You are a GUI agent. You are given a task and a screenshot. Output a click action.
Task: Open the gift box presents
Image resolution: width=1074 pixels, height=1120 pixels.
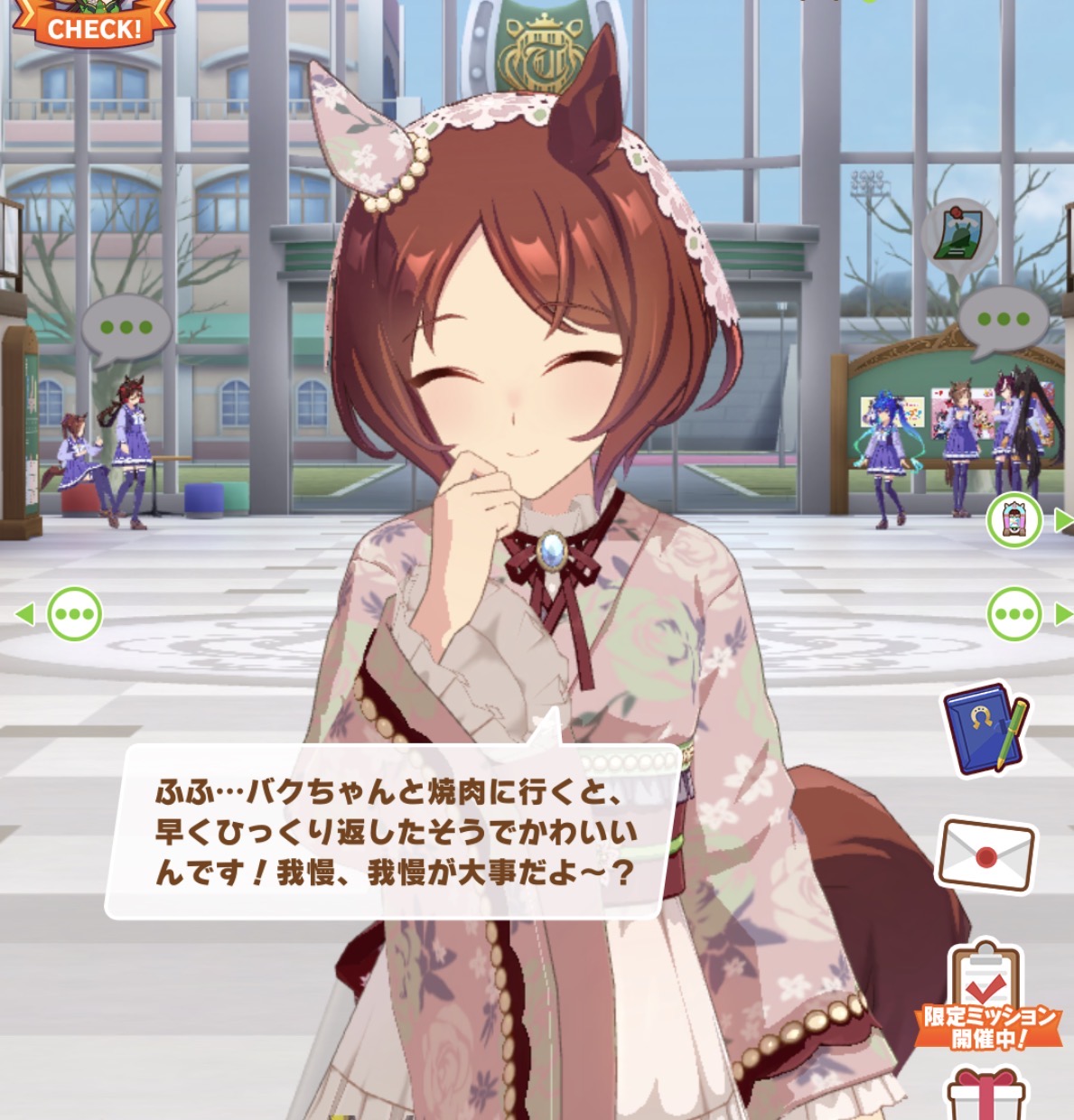[985, 1094]
